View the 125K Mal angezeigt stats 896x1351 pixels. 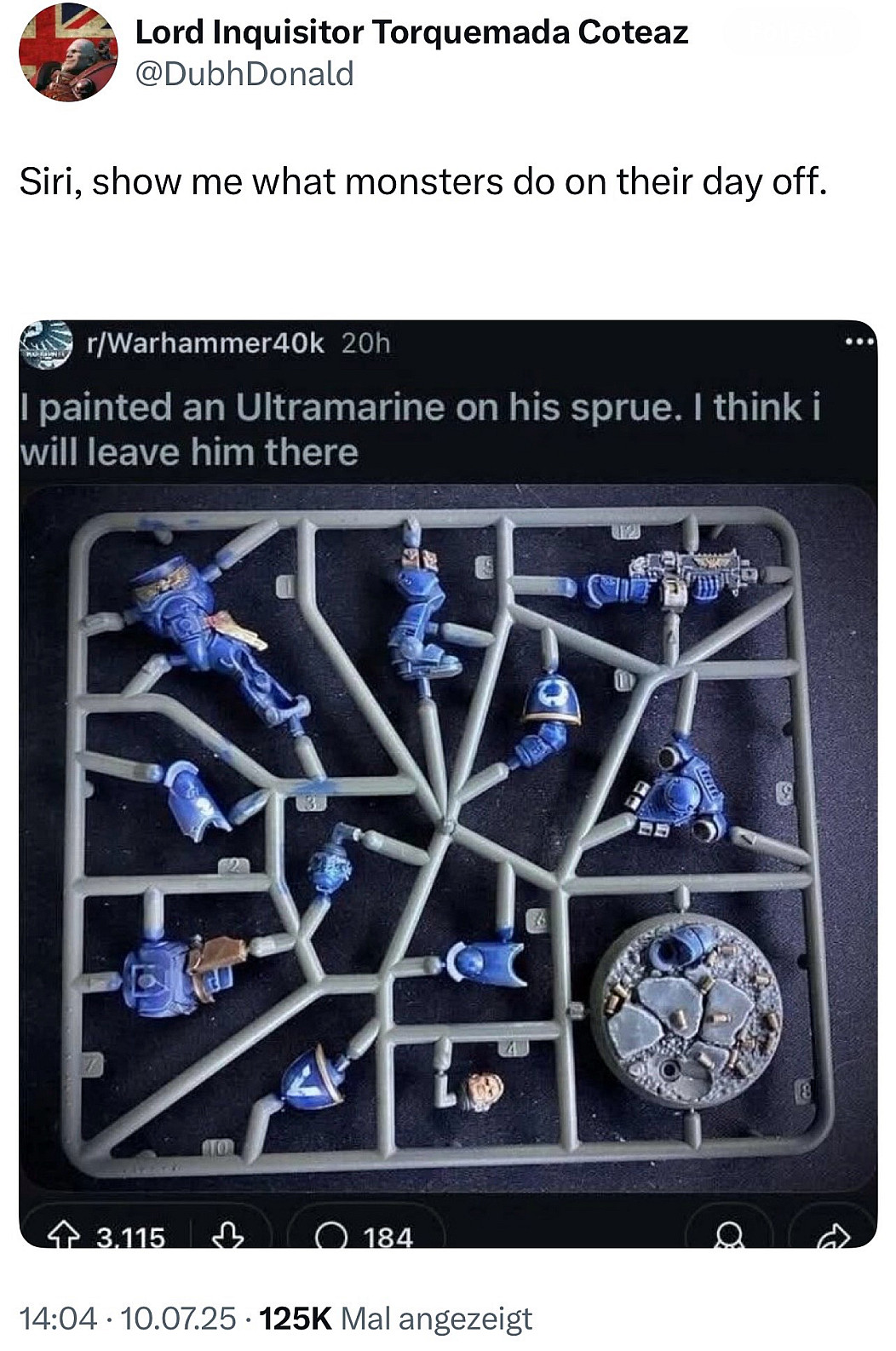[x=394, y=1318]
